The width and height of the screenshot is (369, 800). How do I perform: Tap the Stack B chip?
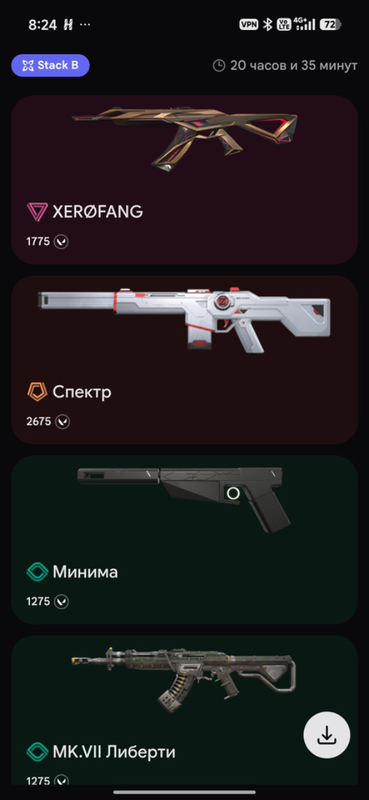click(51, 65)
